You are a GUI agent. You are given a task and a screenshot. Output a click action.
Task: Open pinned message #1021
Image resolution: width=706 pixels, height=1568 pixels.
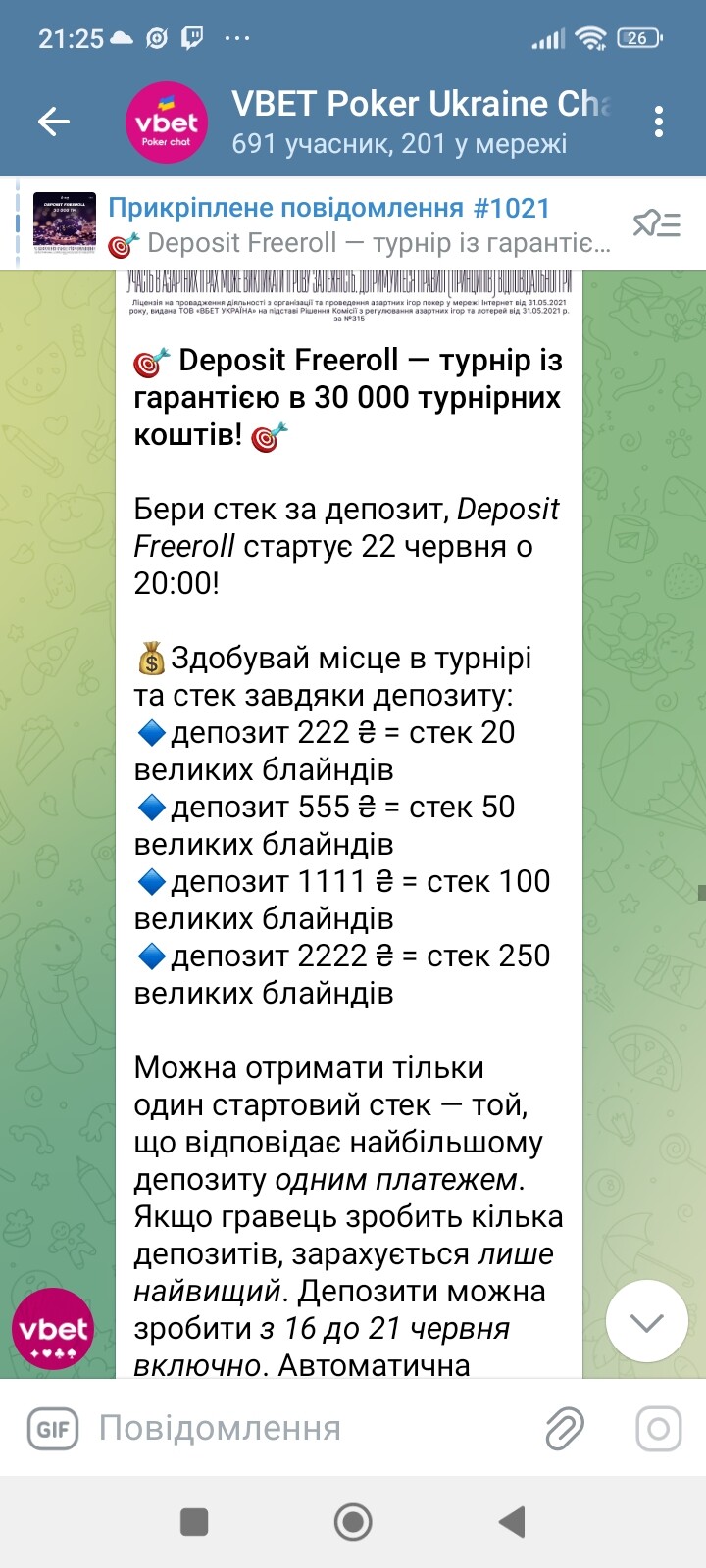[x=324, y=224]
